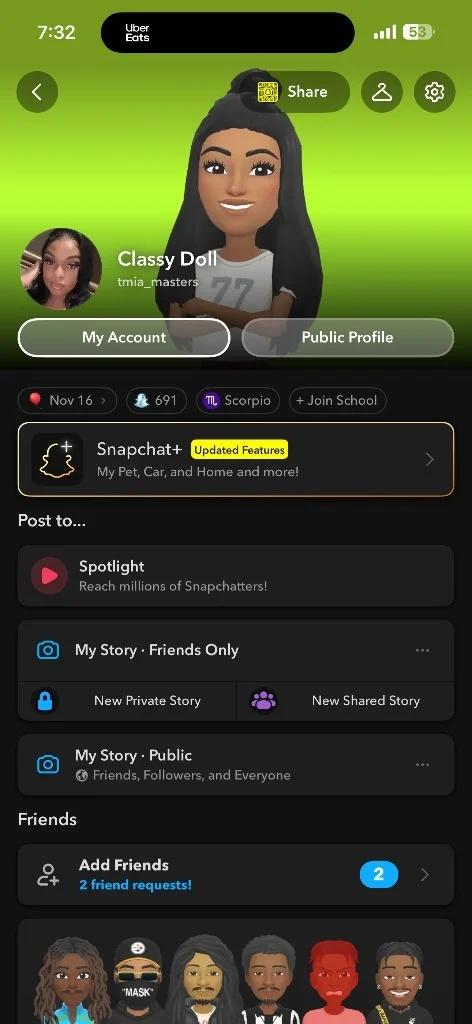Open options for My Story Public
Image resolution: width=472 pixels, height=1024 pixels.
pos(422,765)
